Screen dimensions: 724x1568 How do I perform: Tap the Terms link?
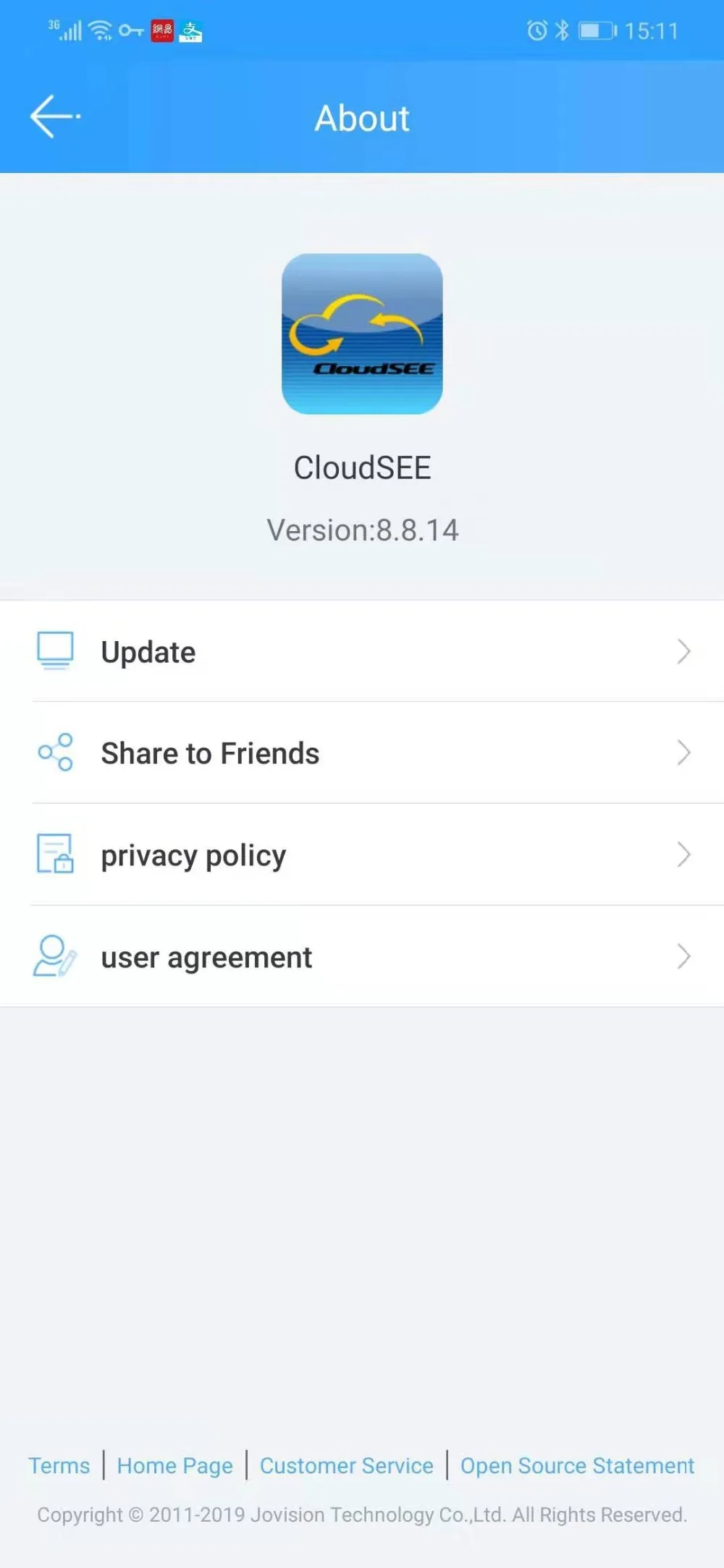pyautogui.click(x=59, y=1465)
